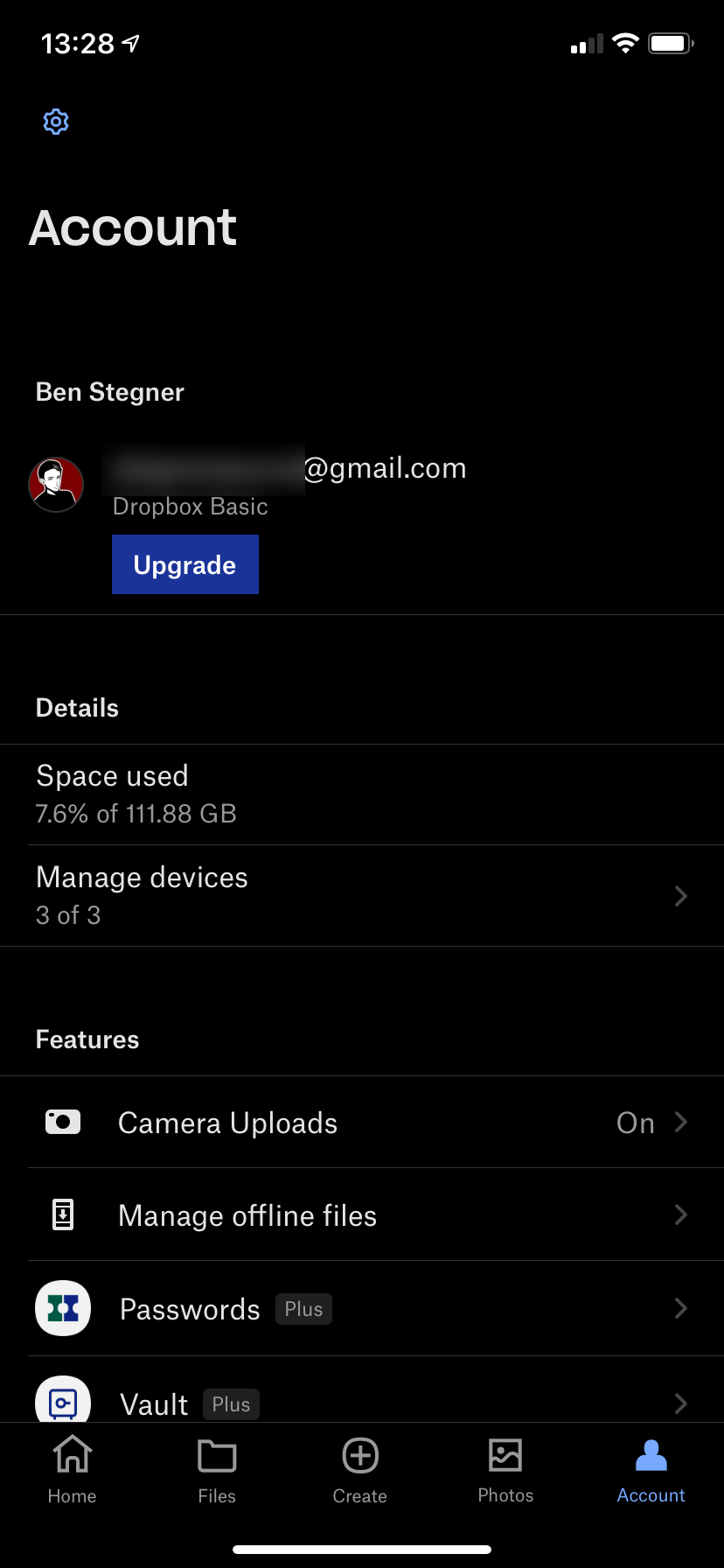The image size is (724, 1568).
Task: Open Camera Uploads settings
Action: click(362, 1123)
